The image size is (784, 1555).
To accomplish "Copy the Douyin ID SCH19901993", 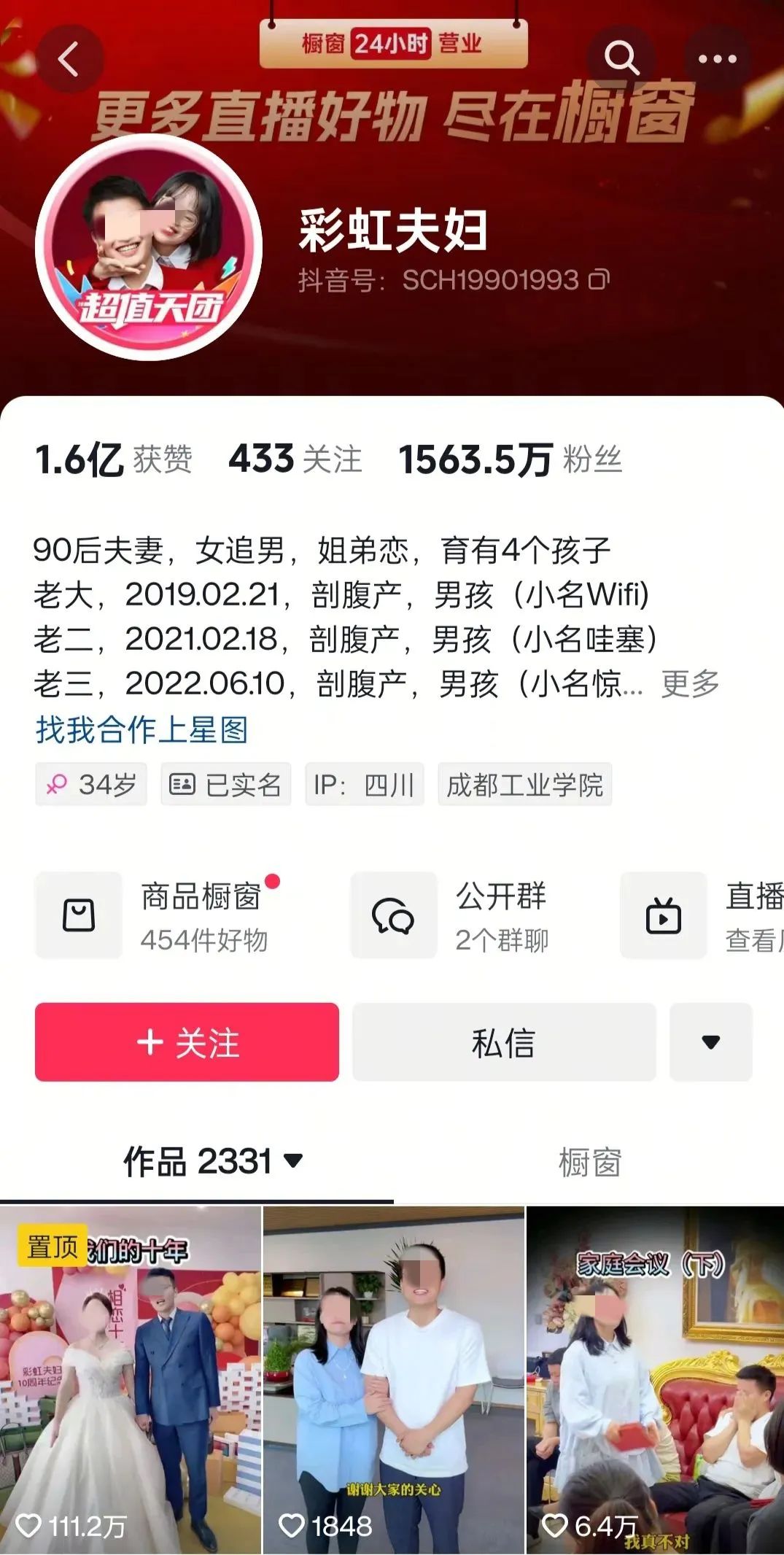I will pos(599,280).
